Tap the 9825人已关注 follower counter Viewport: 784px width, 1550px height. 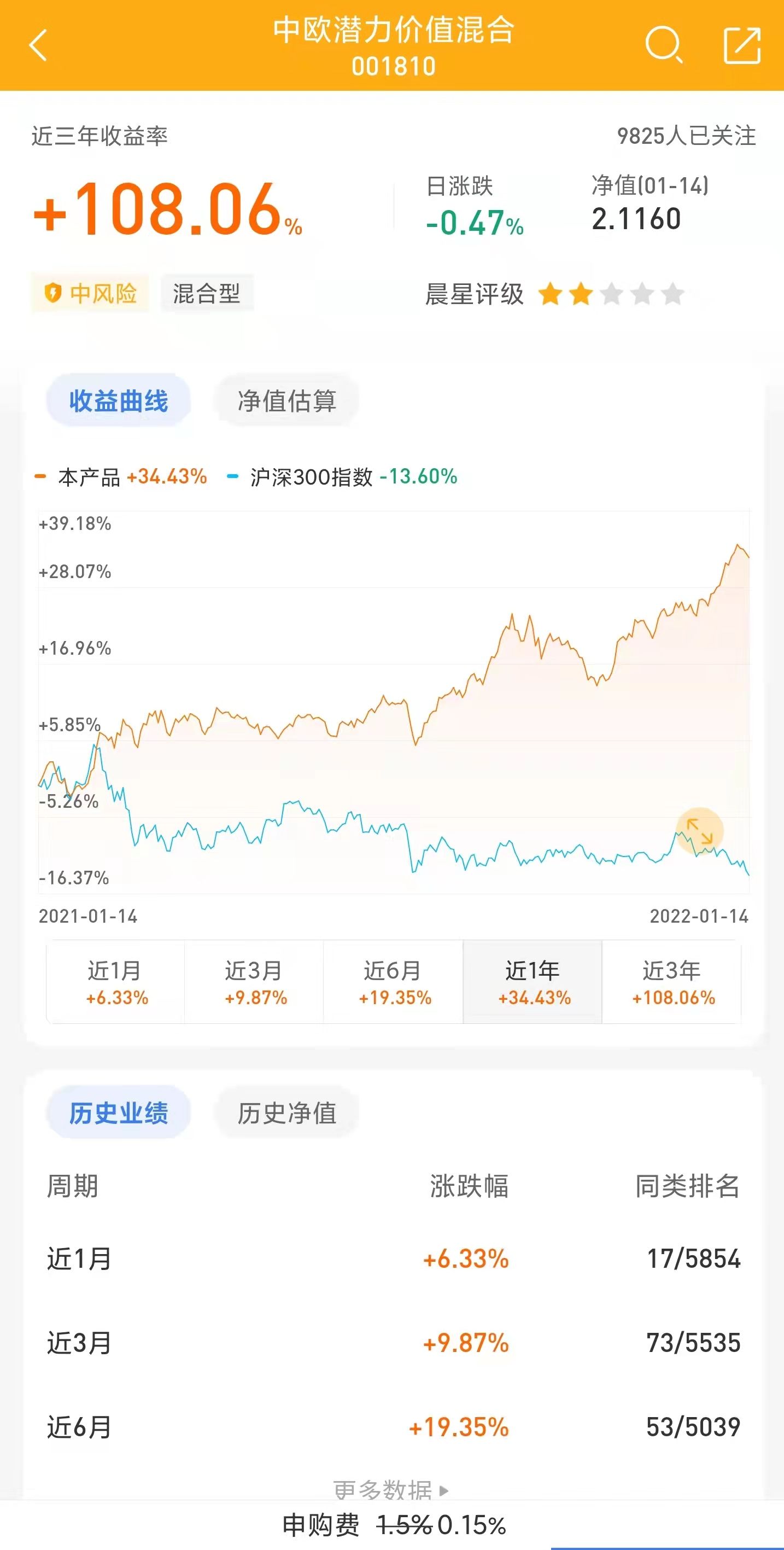686,137
